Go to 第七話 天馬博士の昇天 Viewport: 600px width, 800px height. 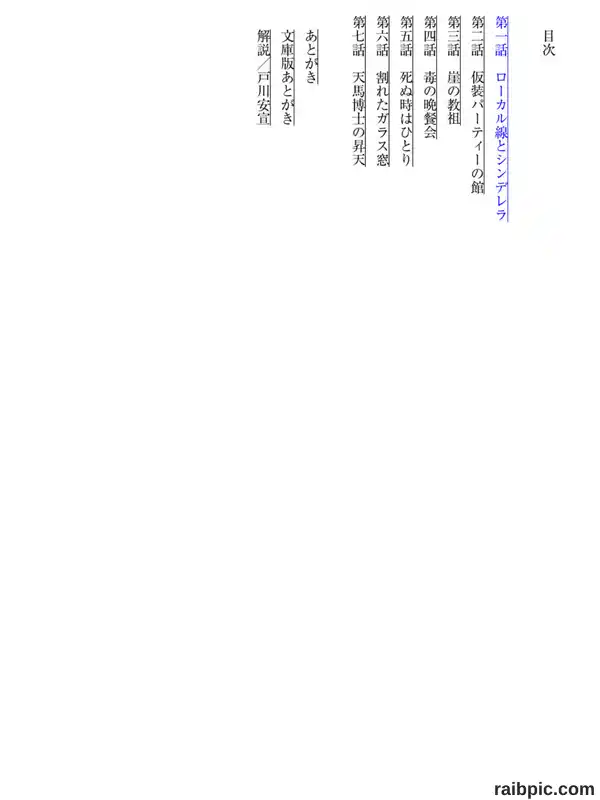pyautogui.click(x=359, y=91)
